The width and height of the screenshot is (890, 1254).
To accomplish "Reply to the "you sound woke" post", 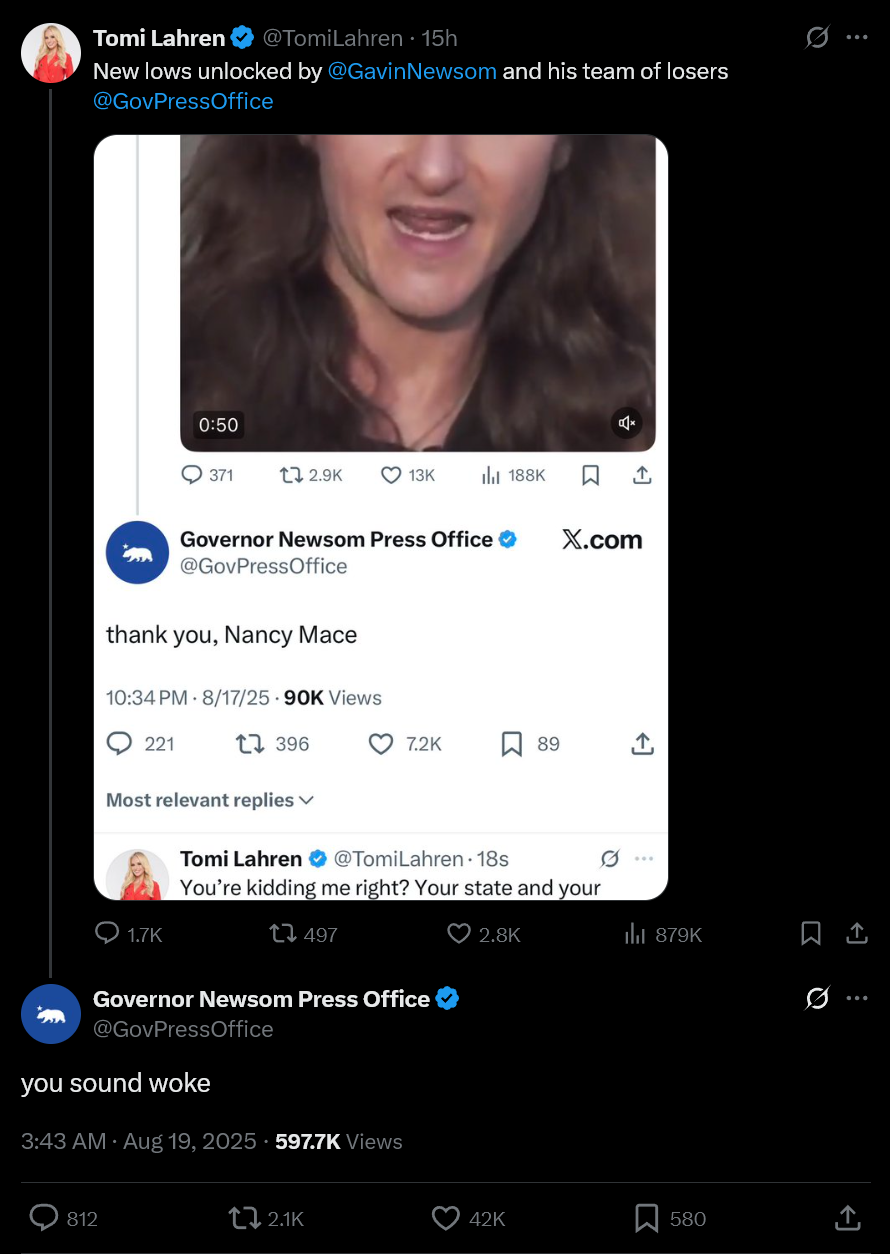I will tap(44, 1218).
